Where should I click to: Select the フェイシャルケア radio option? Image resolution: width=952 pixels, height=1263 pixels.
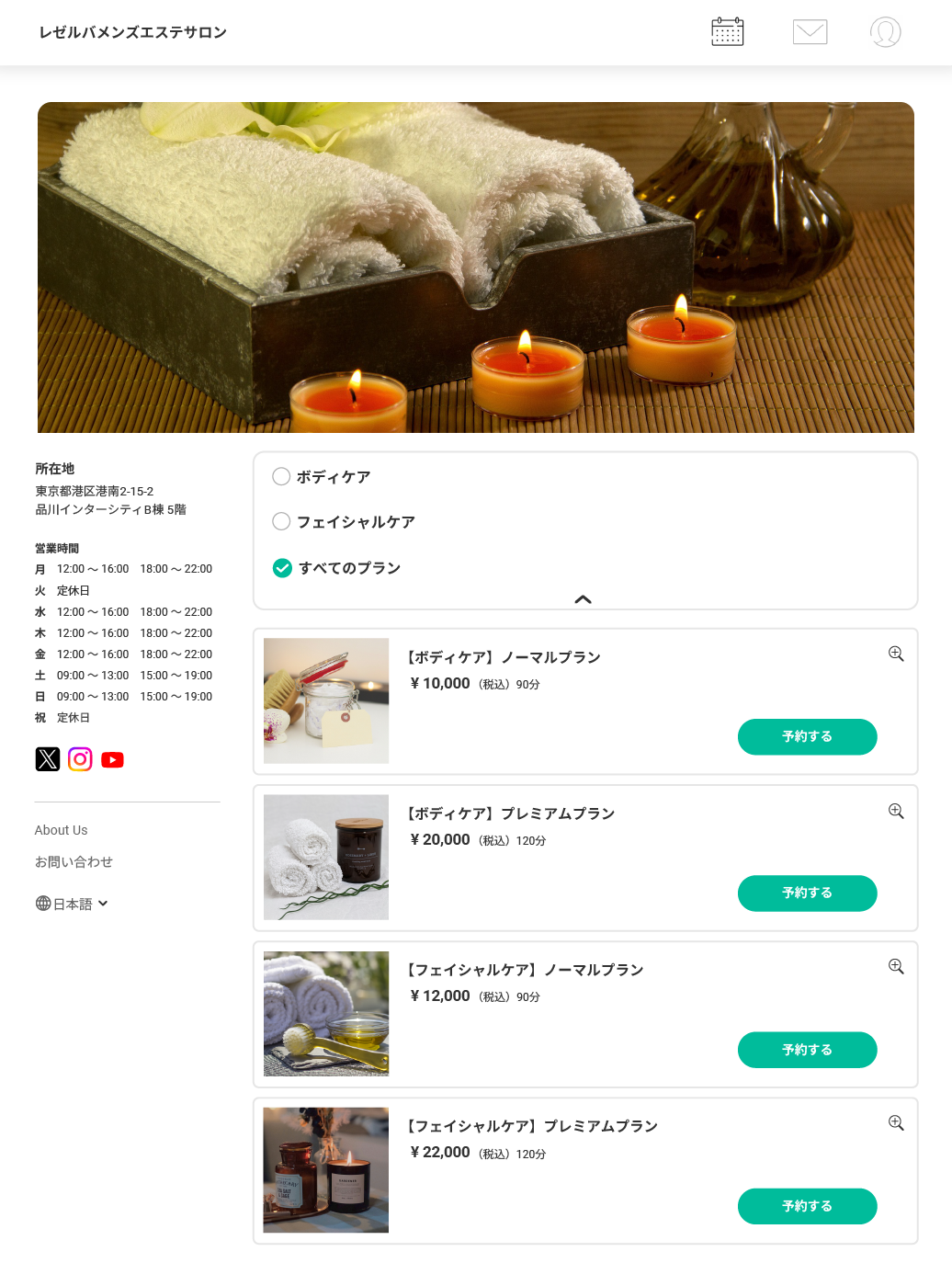pos(281,521)
